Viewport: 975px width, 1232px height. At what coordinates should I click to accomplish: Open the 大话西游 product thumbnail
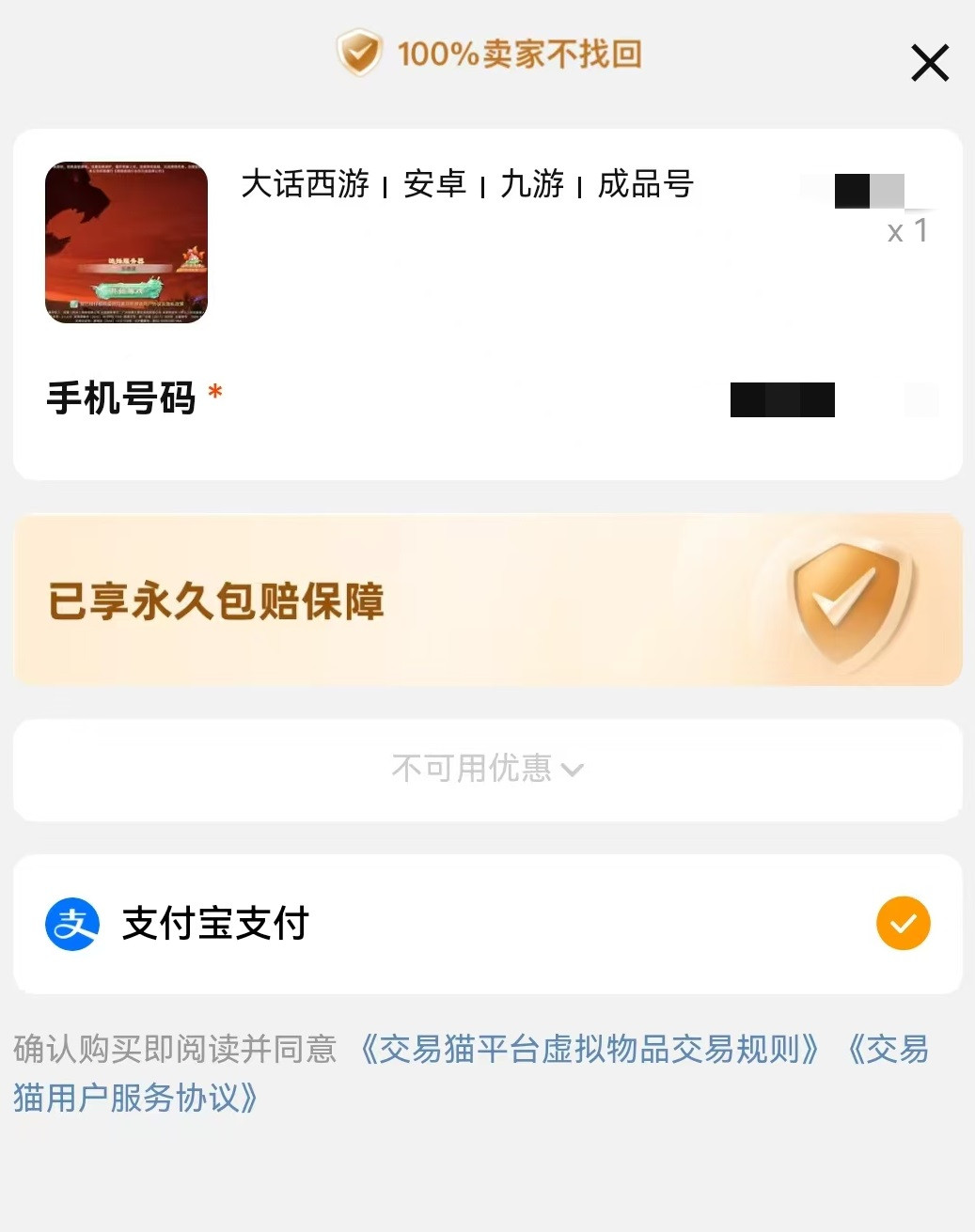[x=126, y=242]
